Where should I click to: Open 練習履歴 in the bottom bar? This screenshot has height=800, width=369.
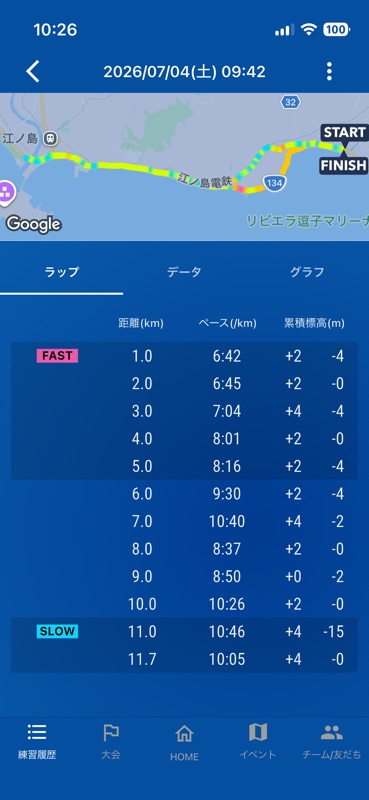point(37,742)
